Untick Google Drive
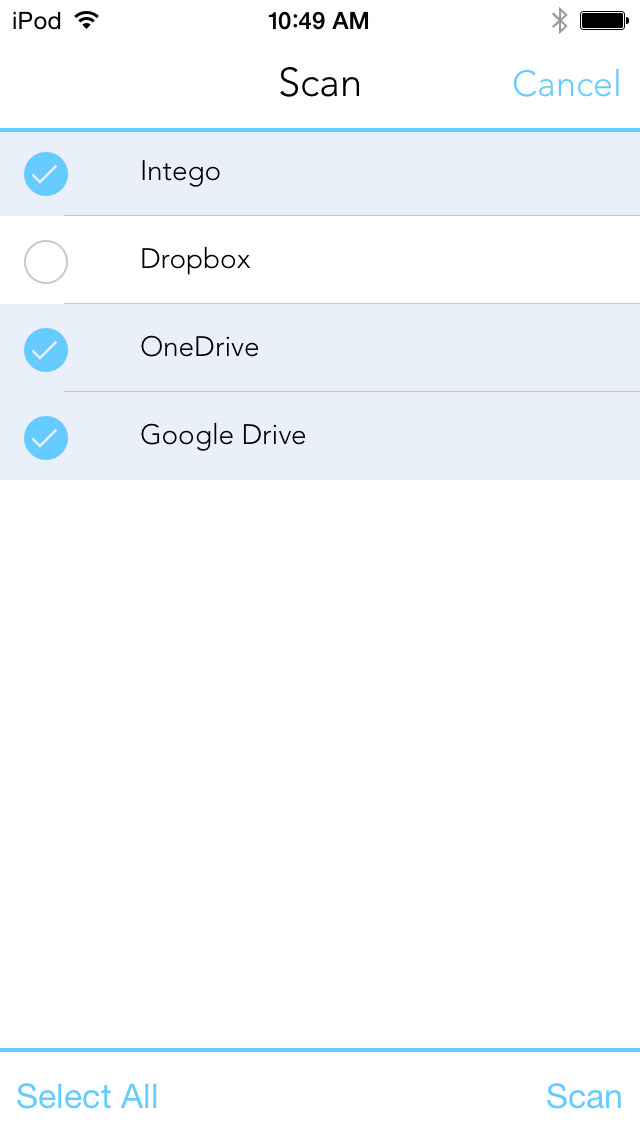The width and height of the screenshot is (640, 1136). tap(46, 438)
